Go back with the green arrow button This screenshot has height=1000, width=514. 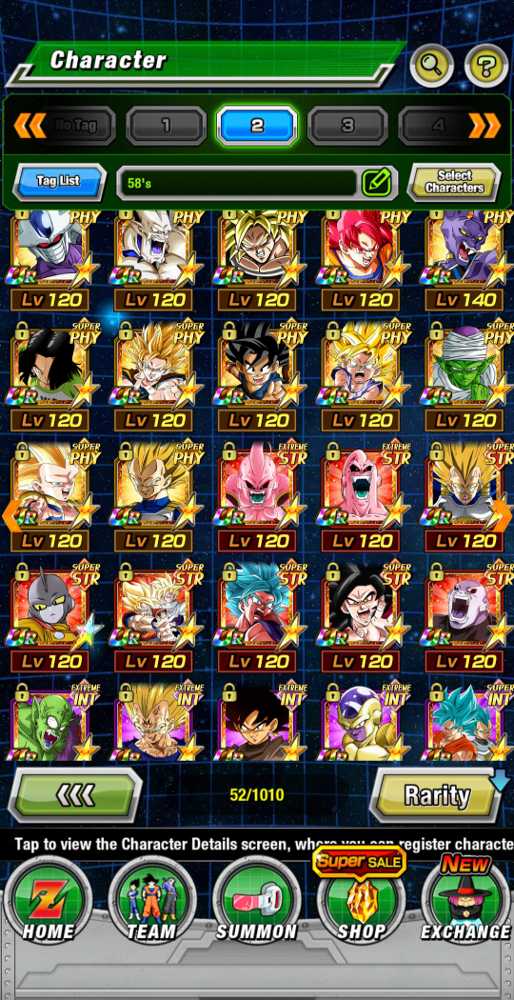click(x=75, y=795)
